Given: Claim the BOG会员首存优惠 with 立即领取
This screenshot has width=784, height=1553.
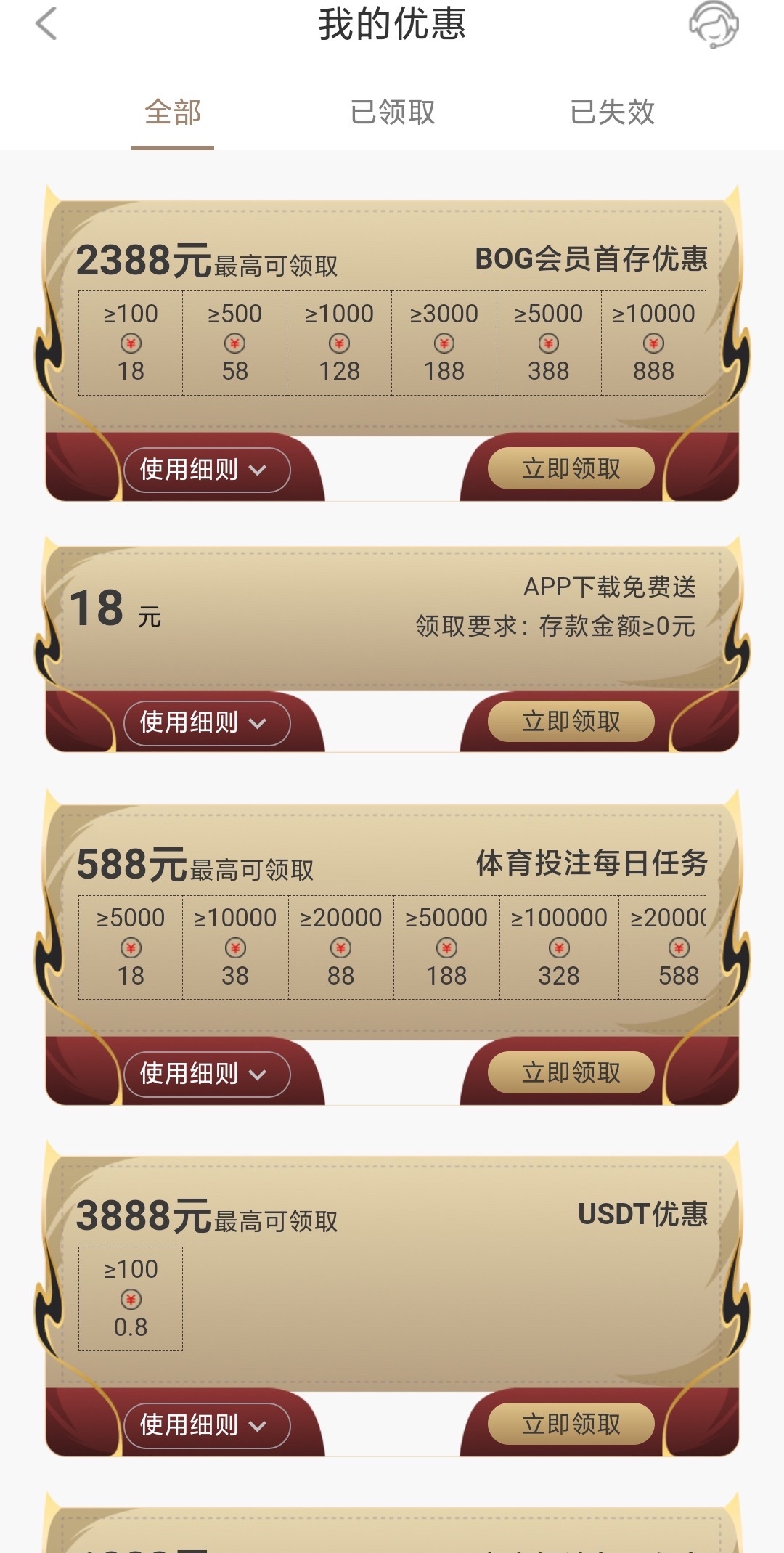Looking at the screenshot, I should (x=571, y=468).
